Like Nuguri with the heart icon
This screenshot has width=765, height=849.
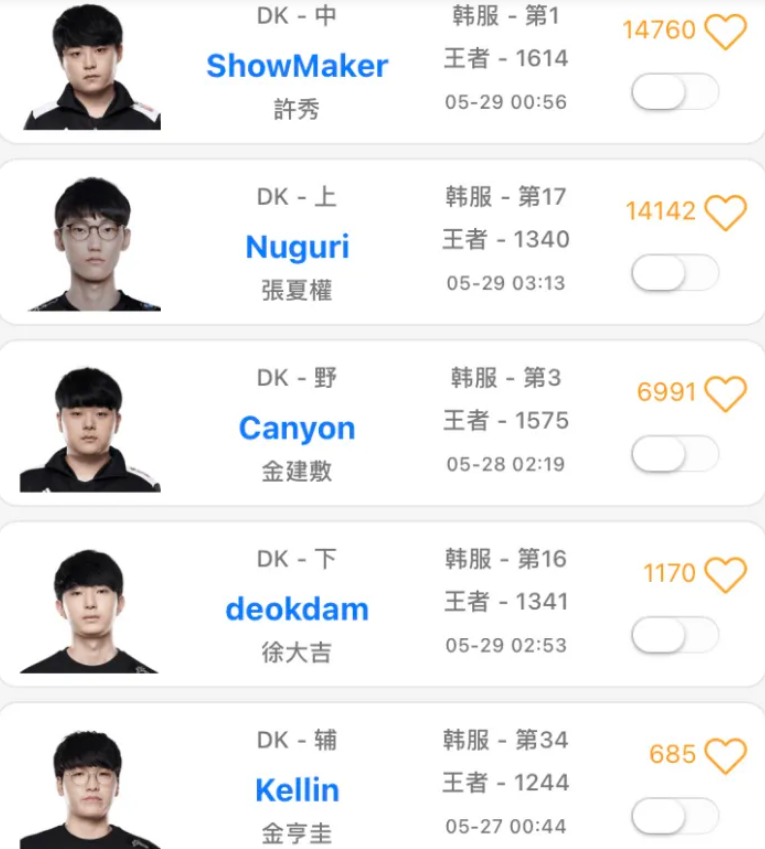coord(726,213)
